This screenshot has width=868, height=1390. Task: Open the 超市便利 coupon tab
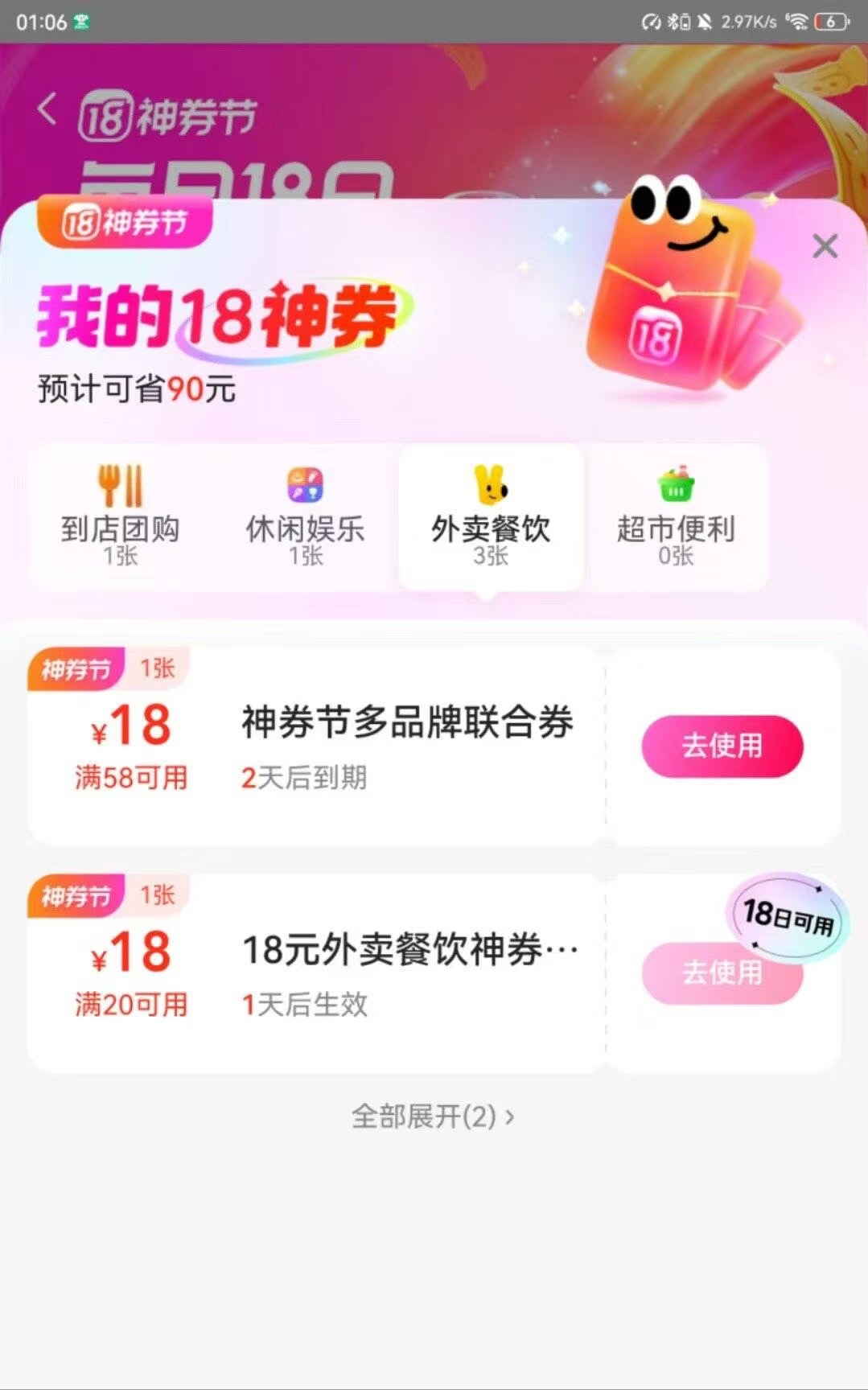tap(676, 516)
